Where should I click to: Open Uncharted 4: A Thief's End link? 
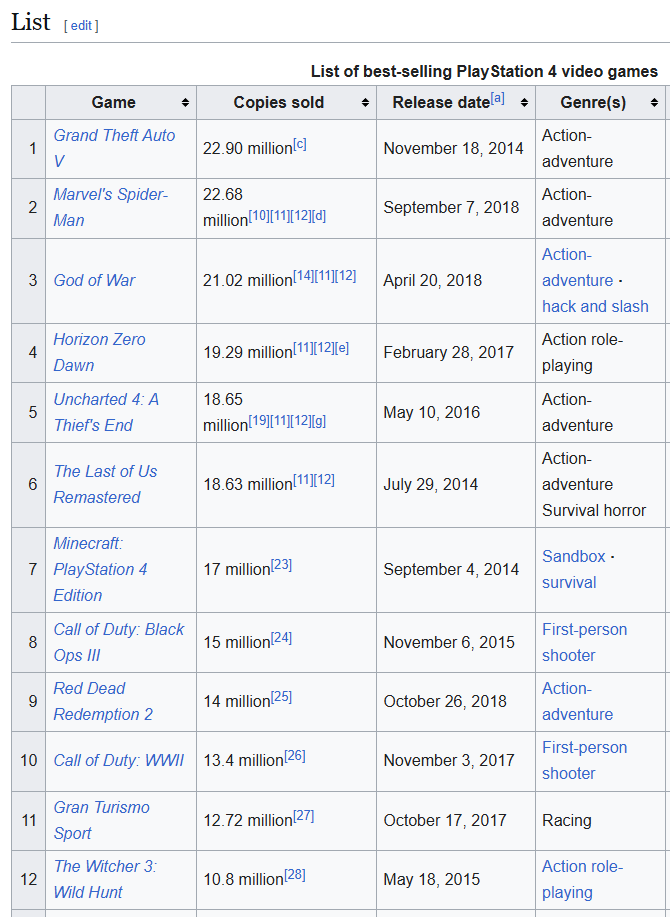(106, 412)
